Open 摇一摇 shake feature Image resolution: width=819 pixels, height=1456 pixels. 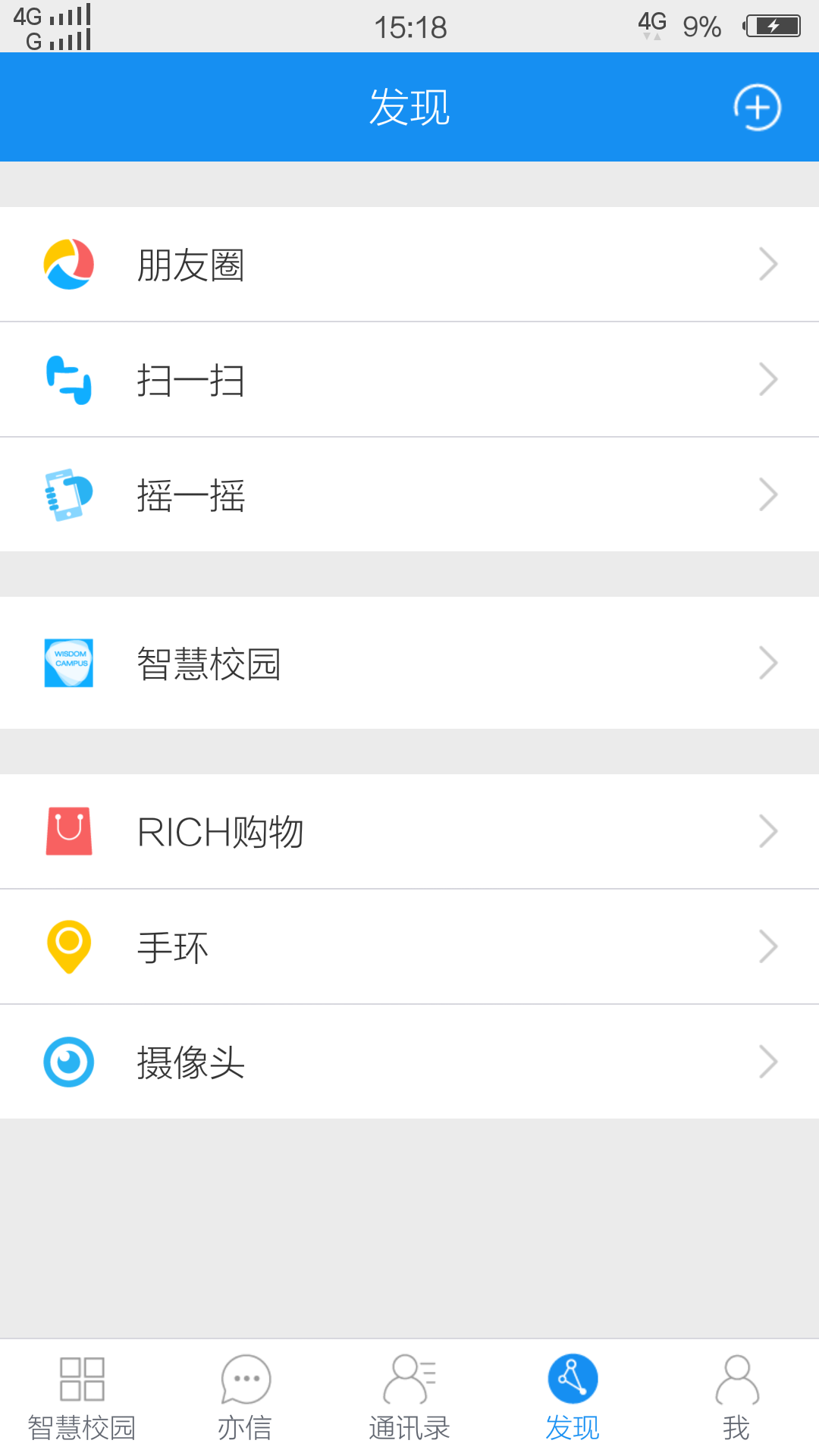click(x=409, y=495)
